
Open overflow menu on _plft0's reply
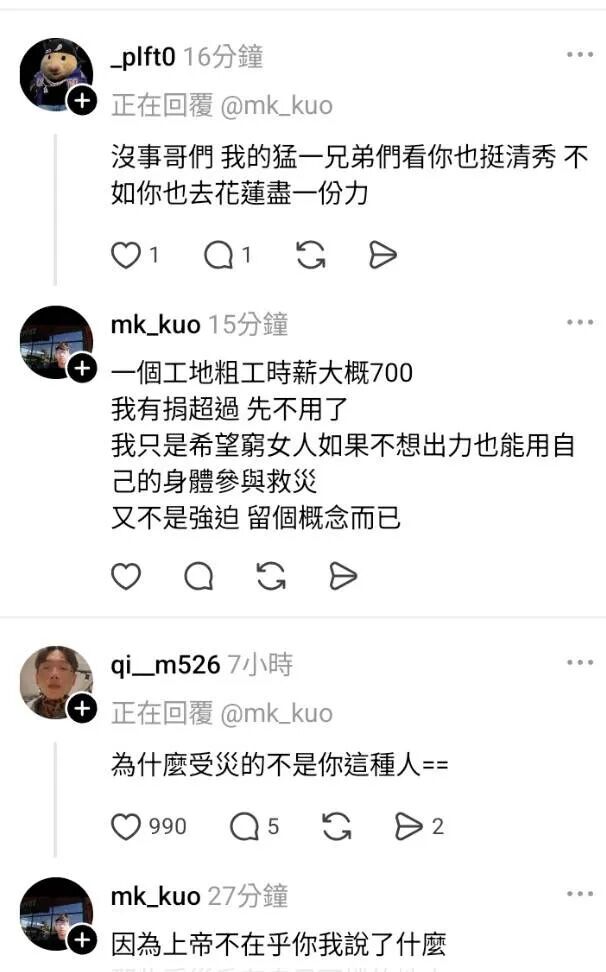(x=580, y=55)
